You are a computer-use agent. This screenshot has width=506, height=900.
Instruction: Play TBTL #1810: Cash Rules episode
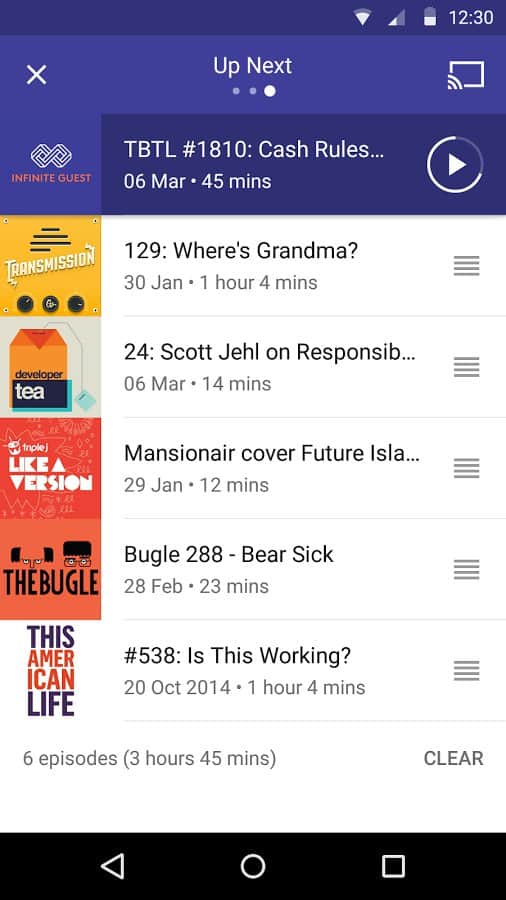[x=455, y=165]
